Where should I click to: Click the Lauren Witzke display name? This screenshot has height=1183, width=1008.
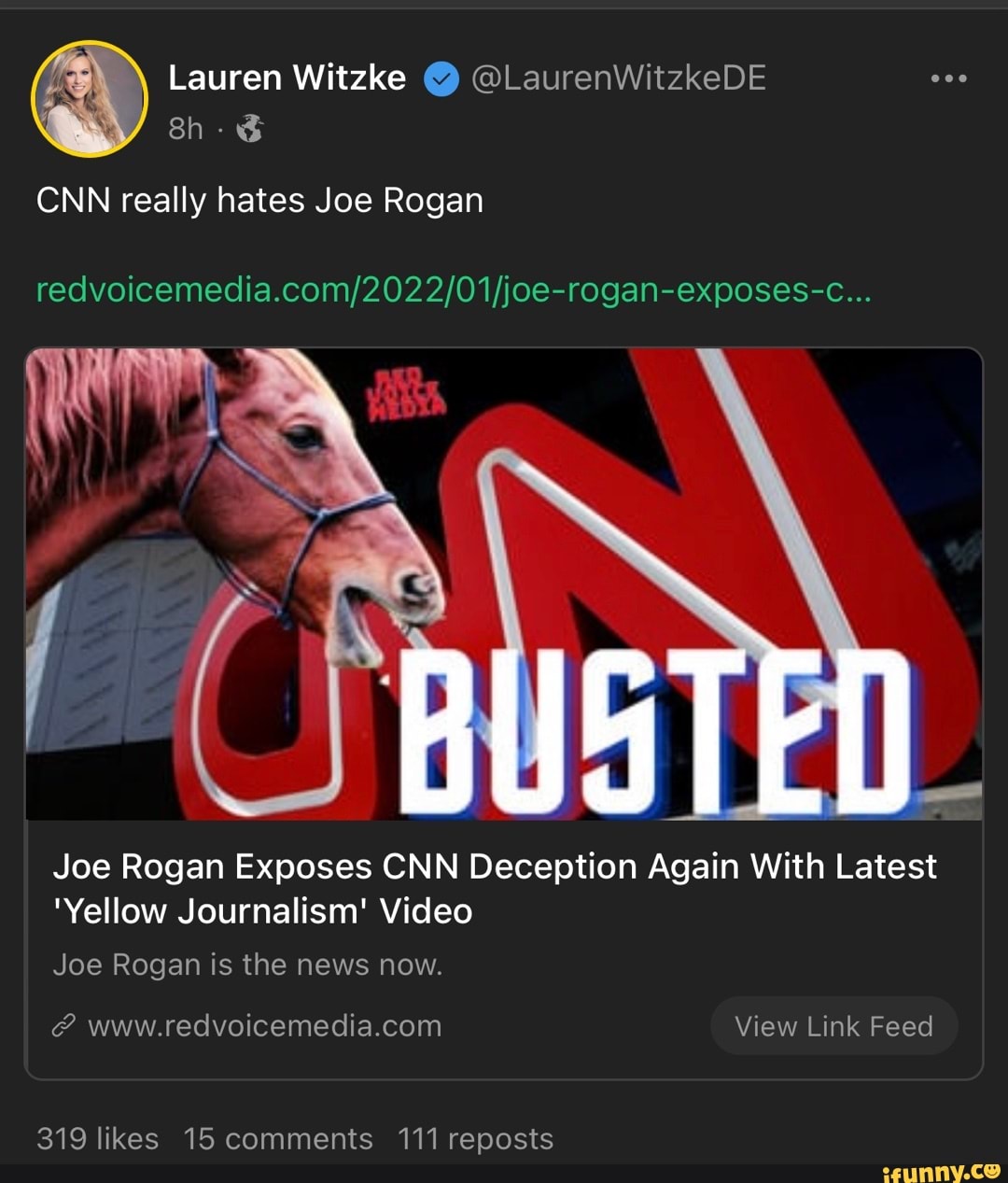tap(286, 78)
